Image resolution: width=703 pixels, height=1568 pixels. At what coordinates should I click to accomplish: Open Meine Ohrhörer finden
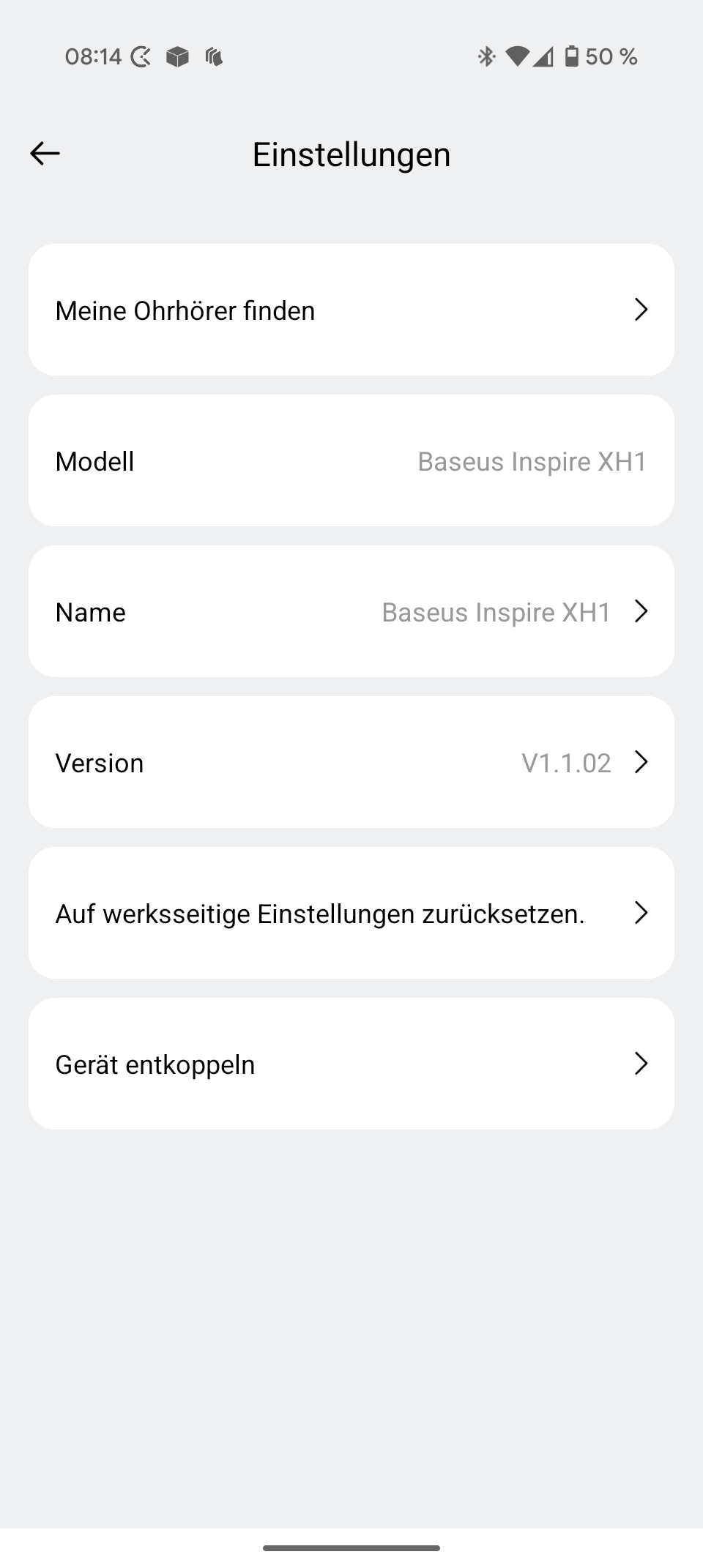351,310
